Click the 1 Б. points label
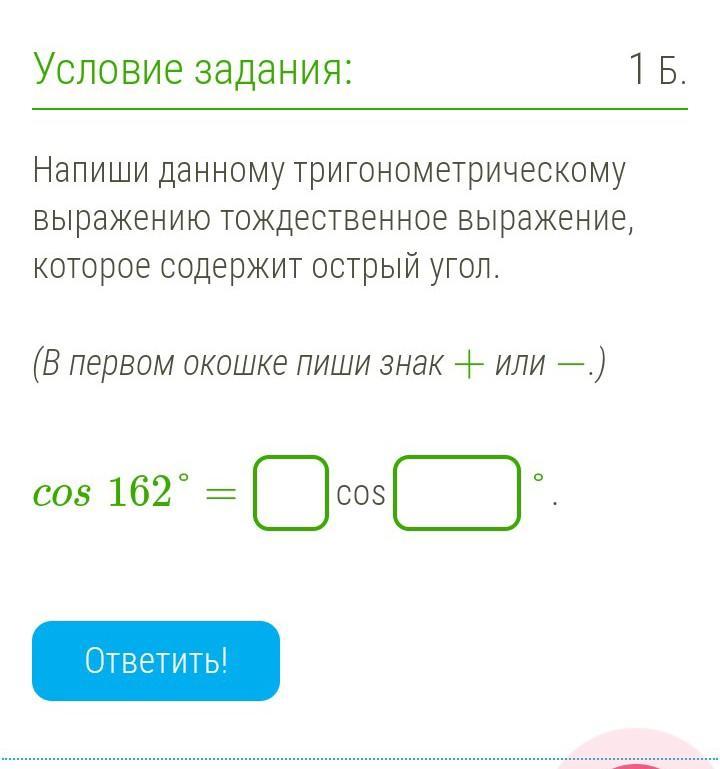Viewport: 720px width, 769px height. 658,68
